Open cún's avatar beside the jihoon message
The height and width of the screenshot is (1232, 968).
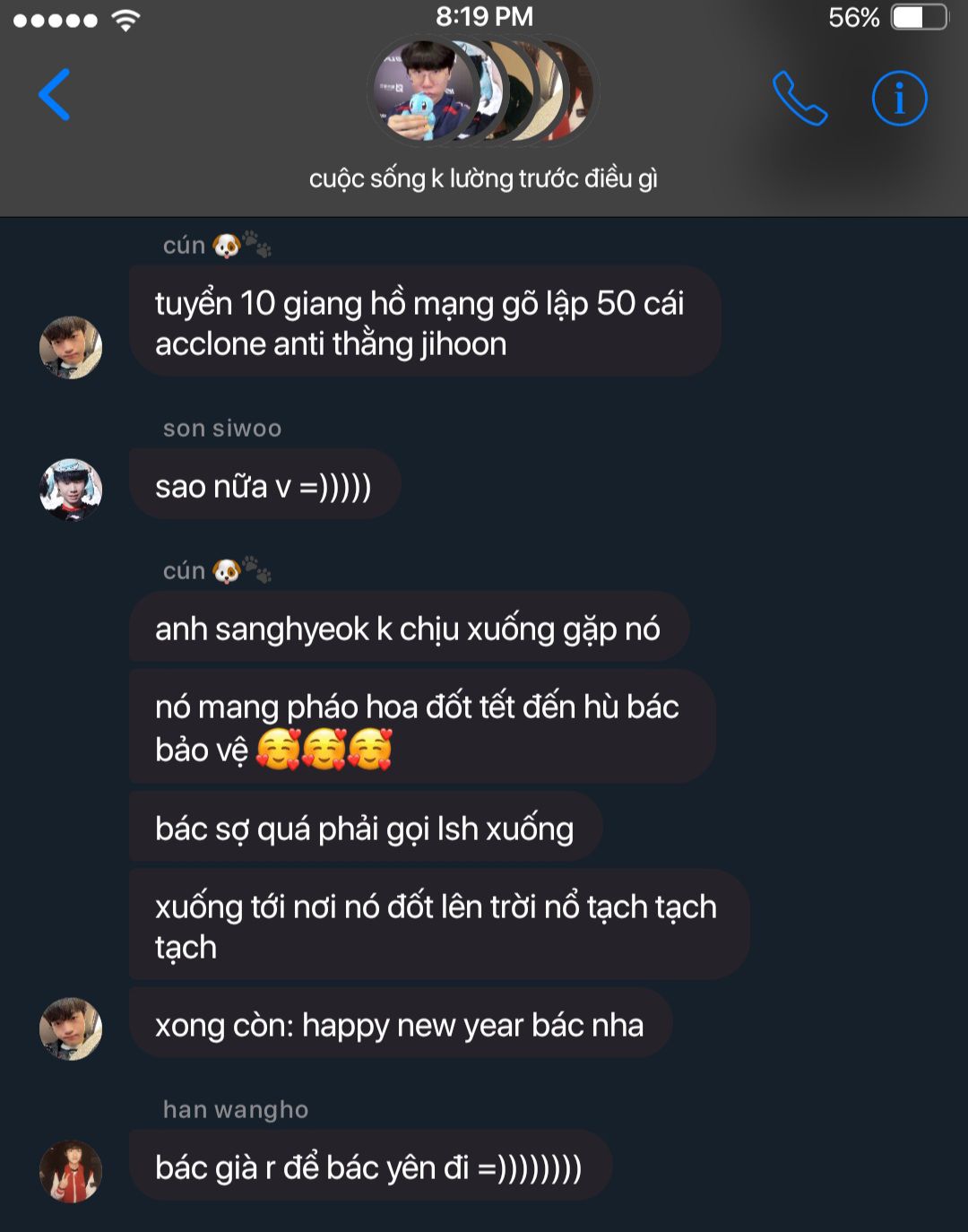(x=71, y=347)
